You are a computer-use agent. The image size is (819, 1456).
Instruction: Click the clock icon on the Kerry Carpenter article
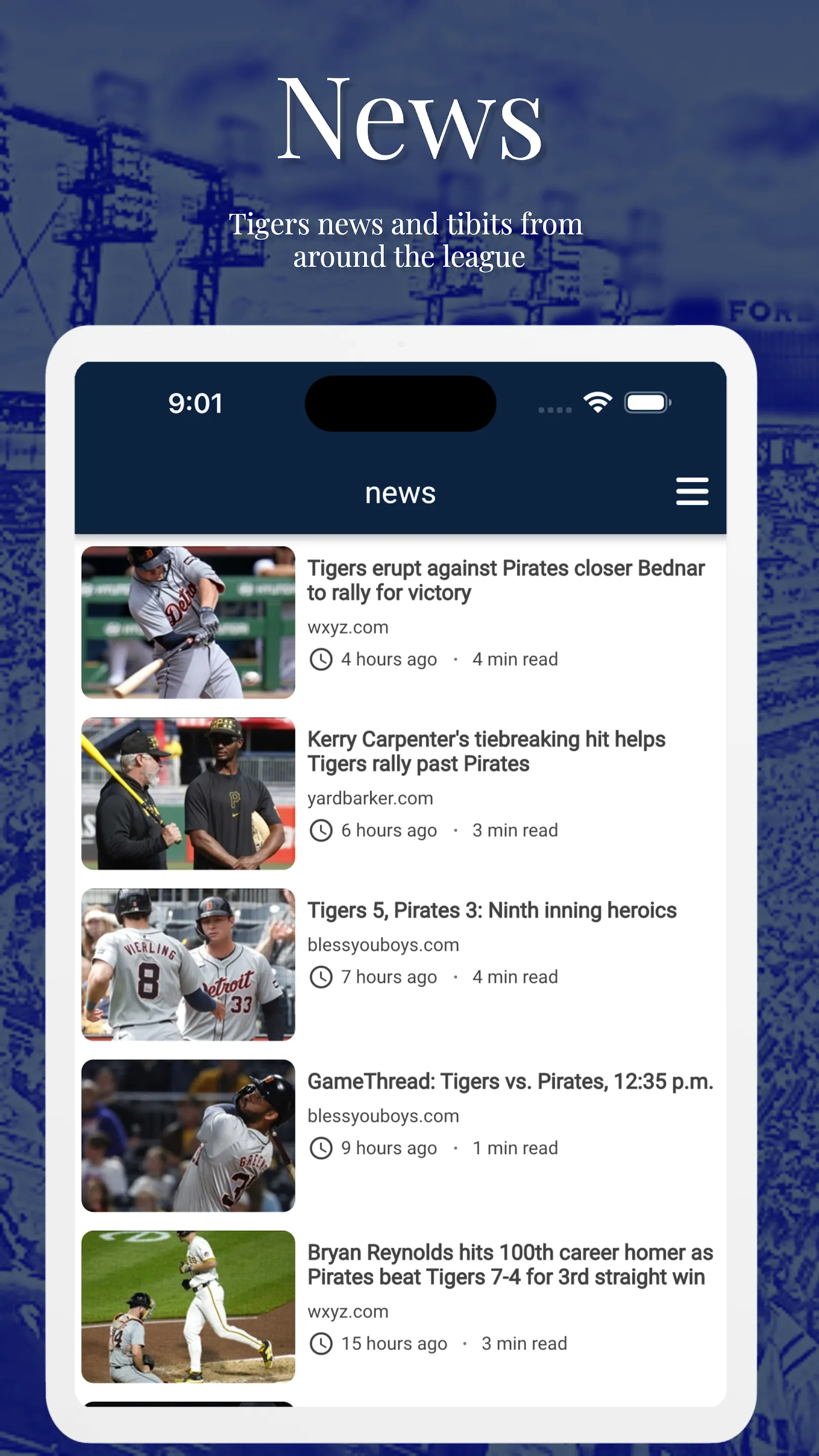coord(322,830)
